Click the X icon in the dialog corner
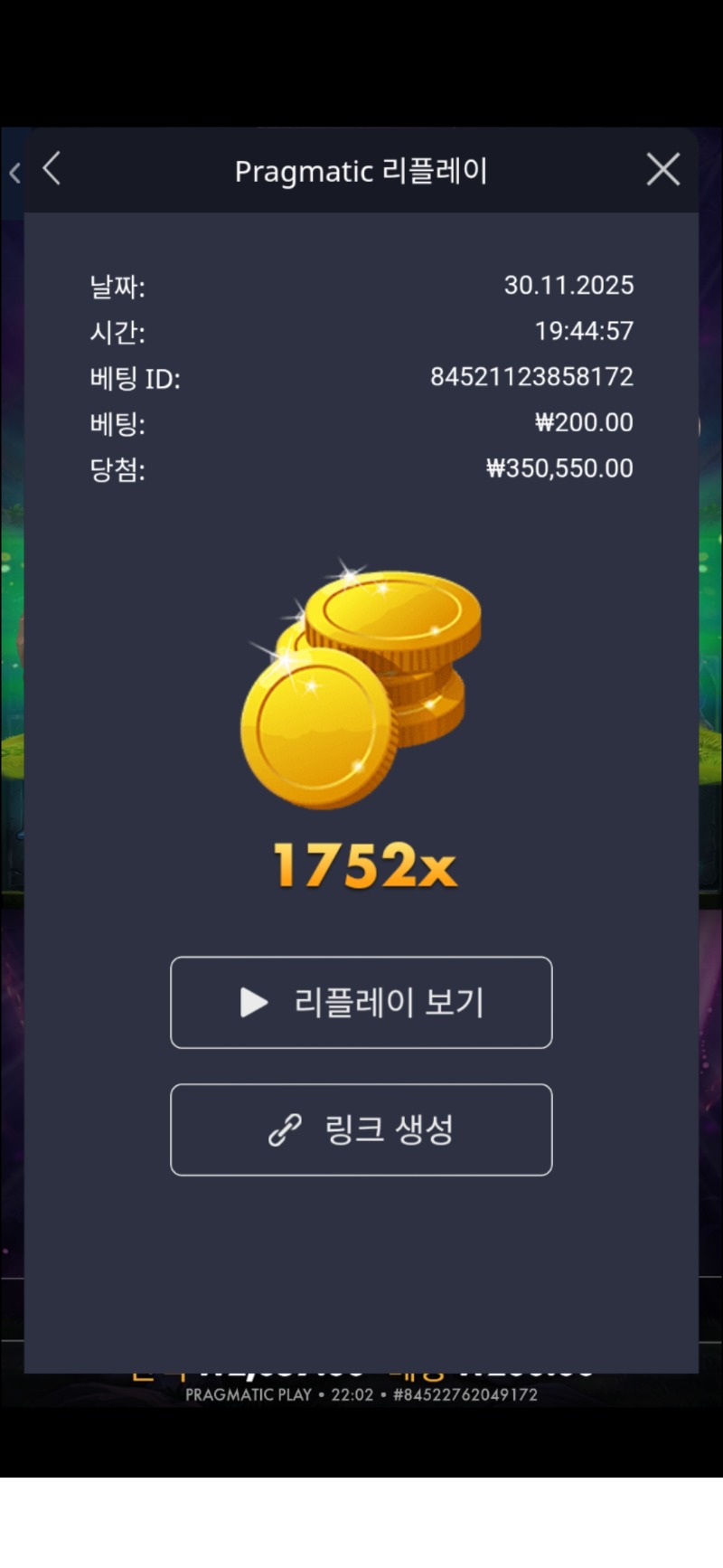This screenshot has width=723, height=1568. 662,168
